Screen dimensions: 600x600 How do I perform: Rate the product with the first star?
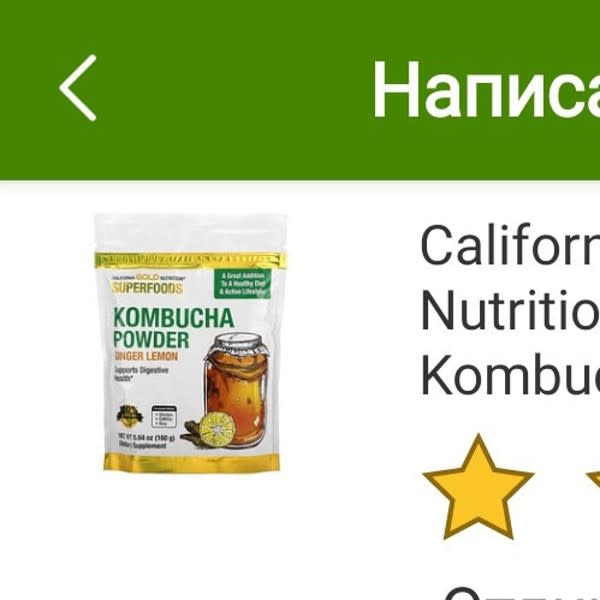coord(478,488)
